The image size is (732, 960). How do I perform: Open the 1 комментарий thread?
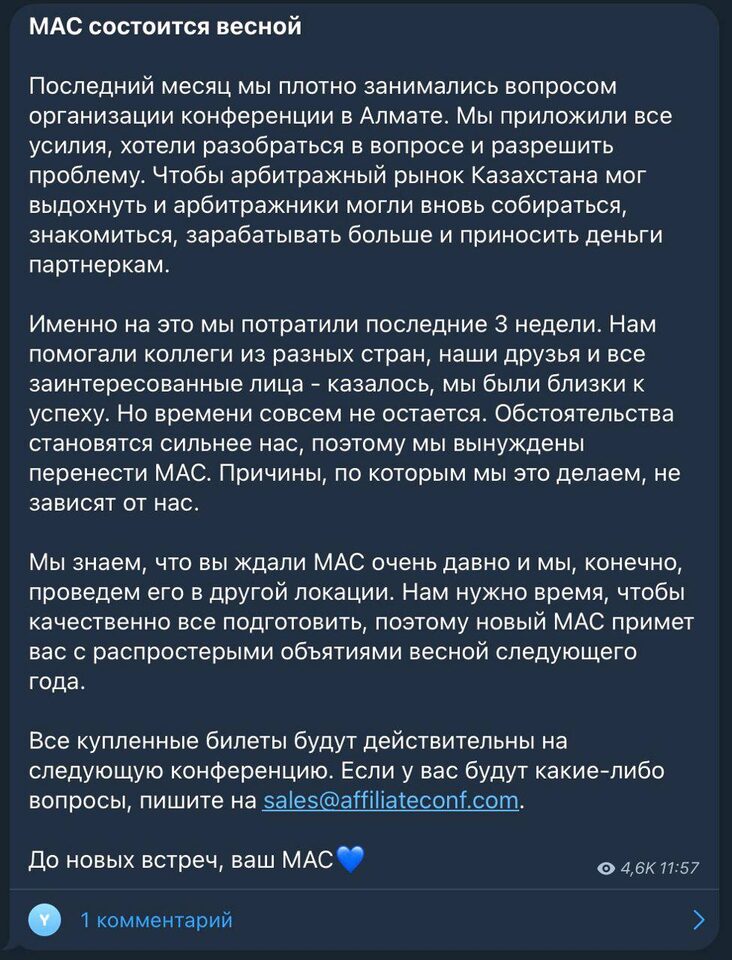point(157,919)
